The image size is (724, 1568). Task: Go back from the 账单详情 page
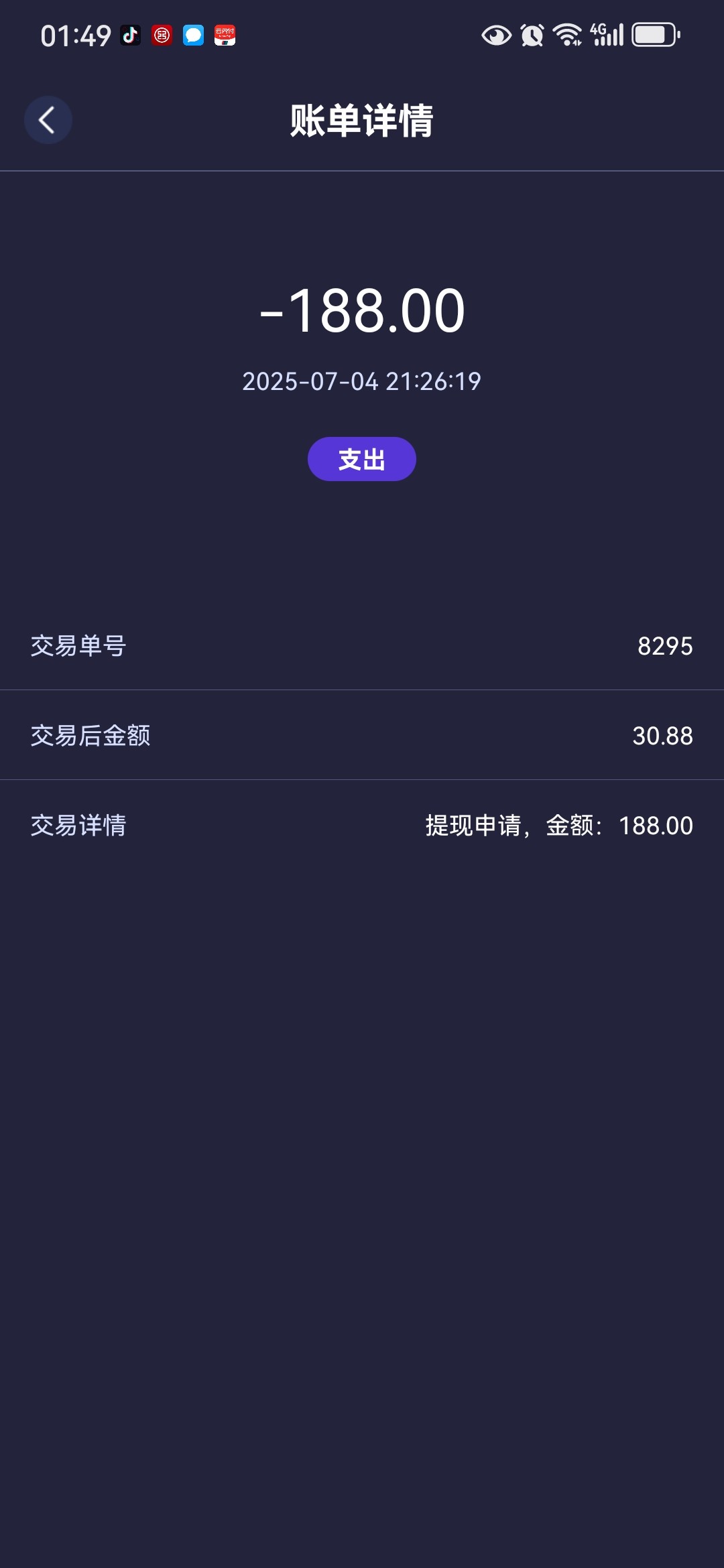click(48, 121)
